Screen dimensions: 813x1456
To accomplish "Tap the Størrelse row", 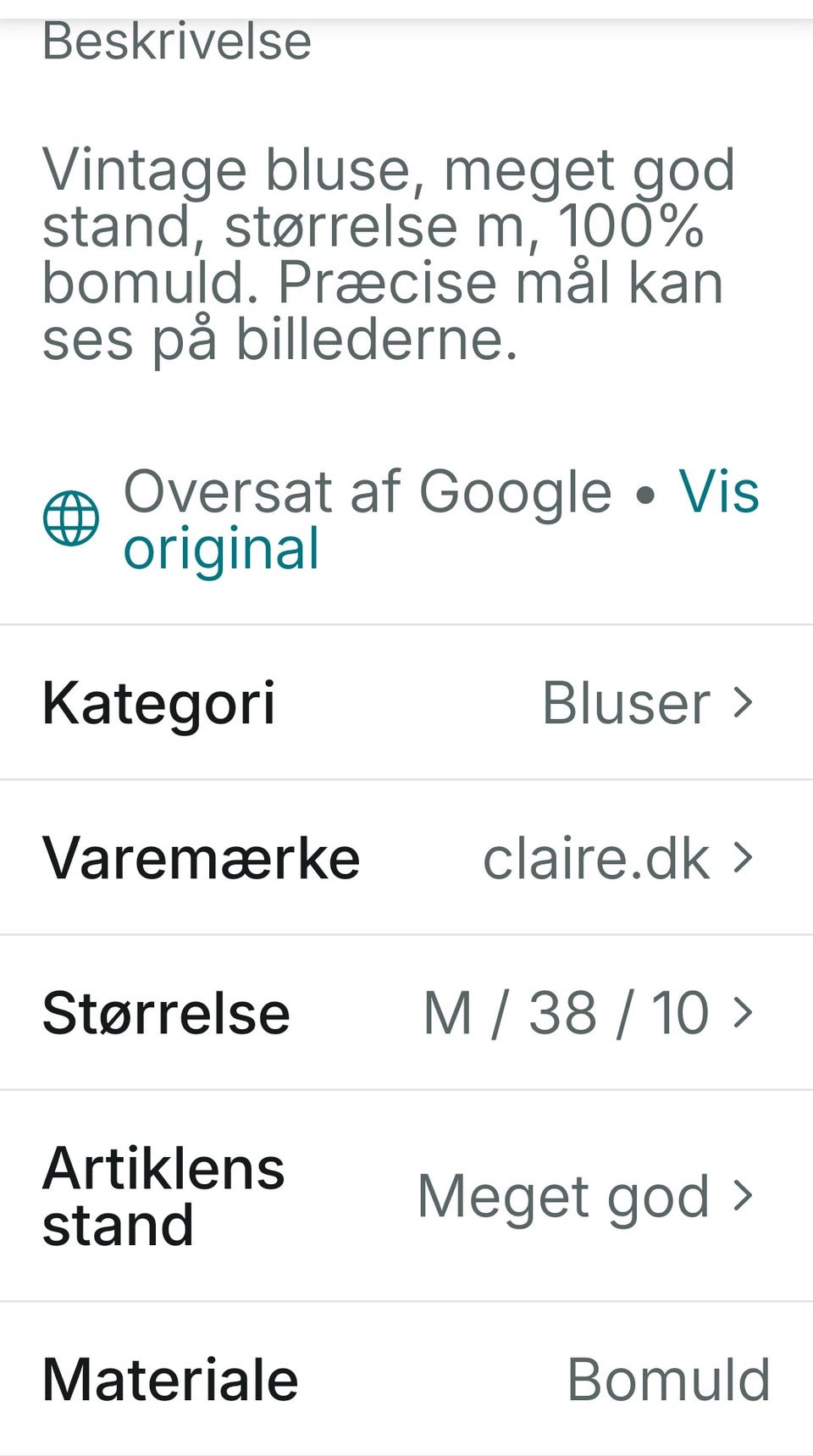I will tap(165, 1011).
